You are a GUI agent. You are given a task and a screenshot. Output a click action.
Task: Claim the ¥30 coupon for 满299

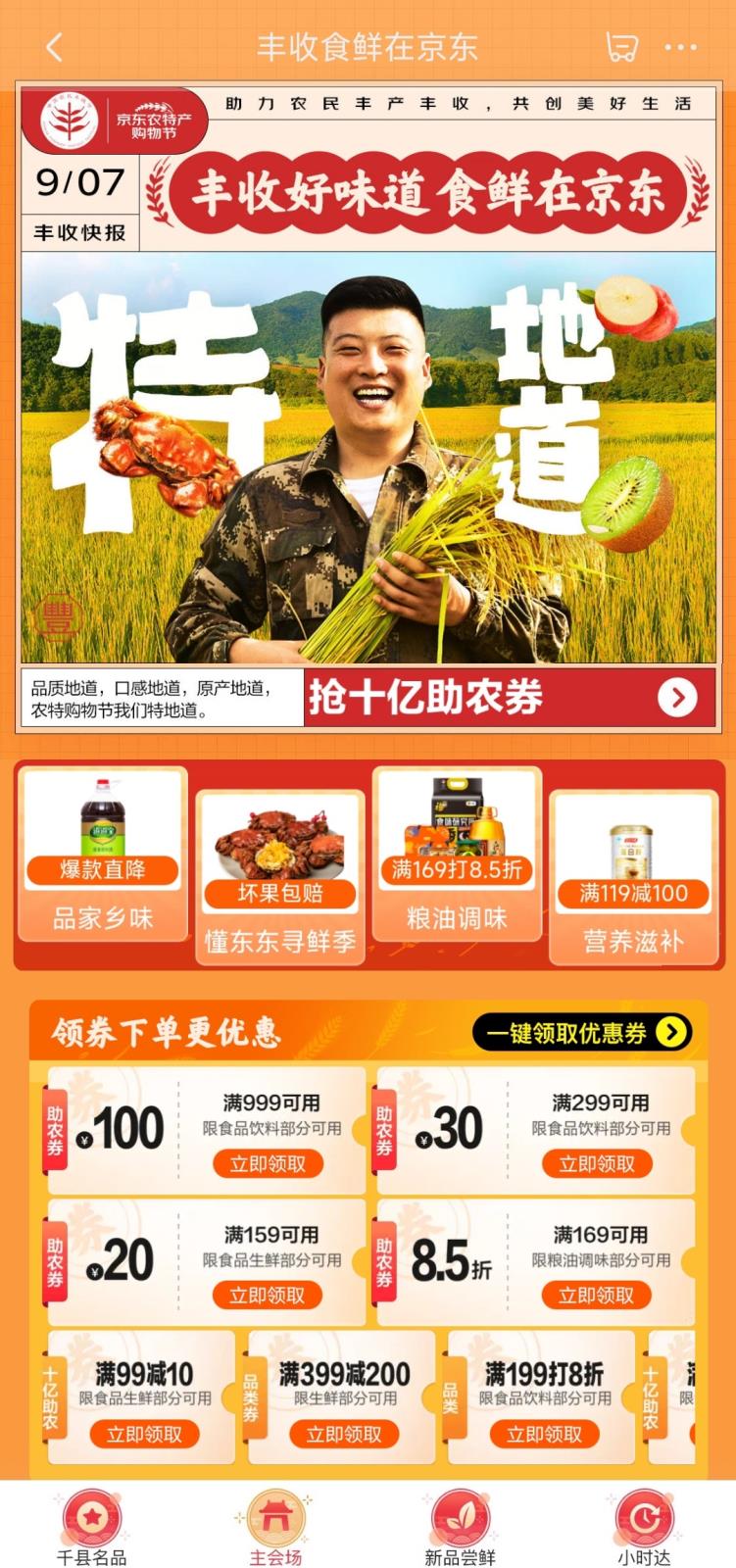pyautogui.click(x=597, y=1163)
